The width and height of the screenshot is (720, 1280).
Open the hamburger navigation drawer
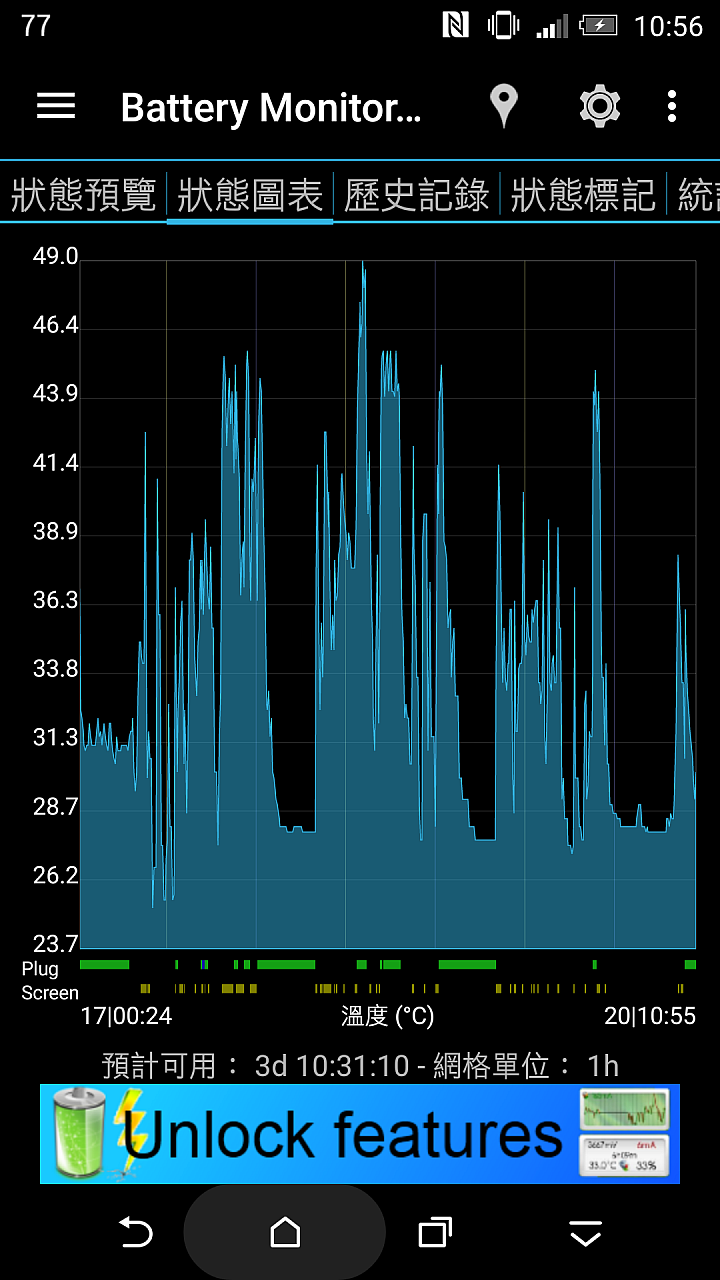click(x=56, y=106)
